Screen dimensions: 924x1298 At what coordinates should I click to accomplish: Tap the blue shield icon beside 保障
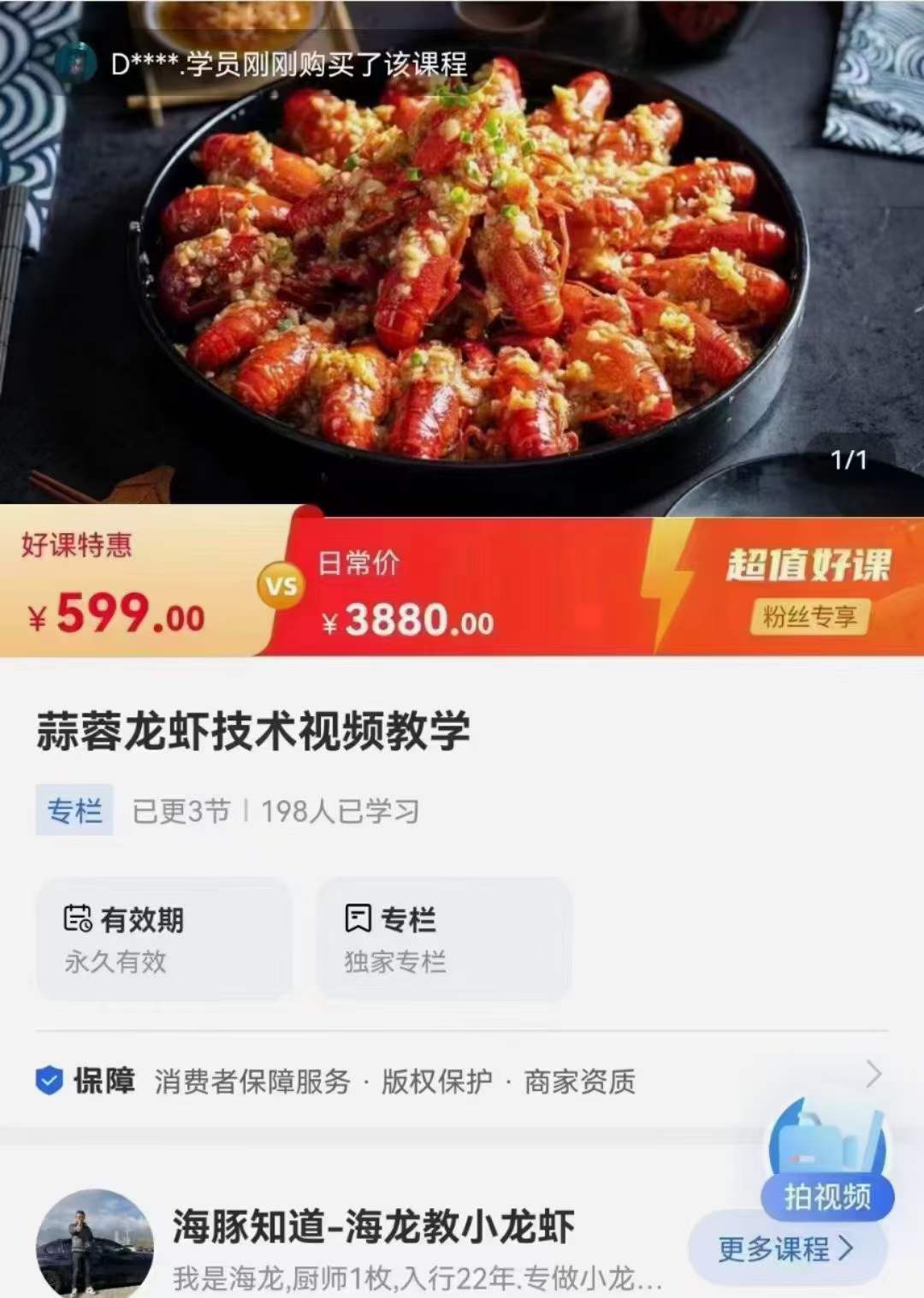(49, 1081)
